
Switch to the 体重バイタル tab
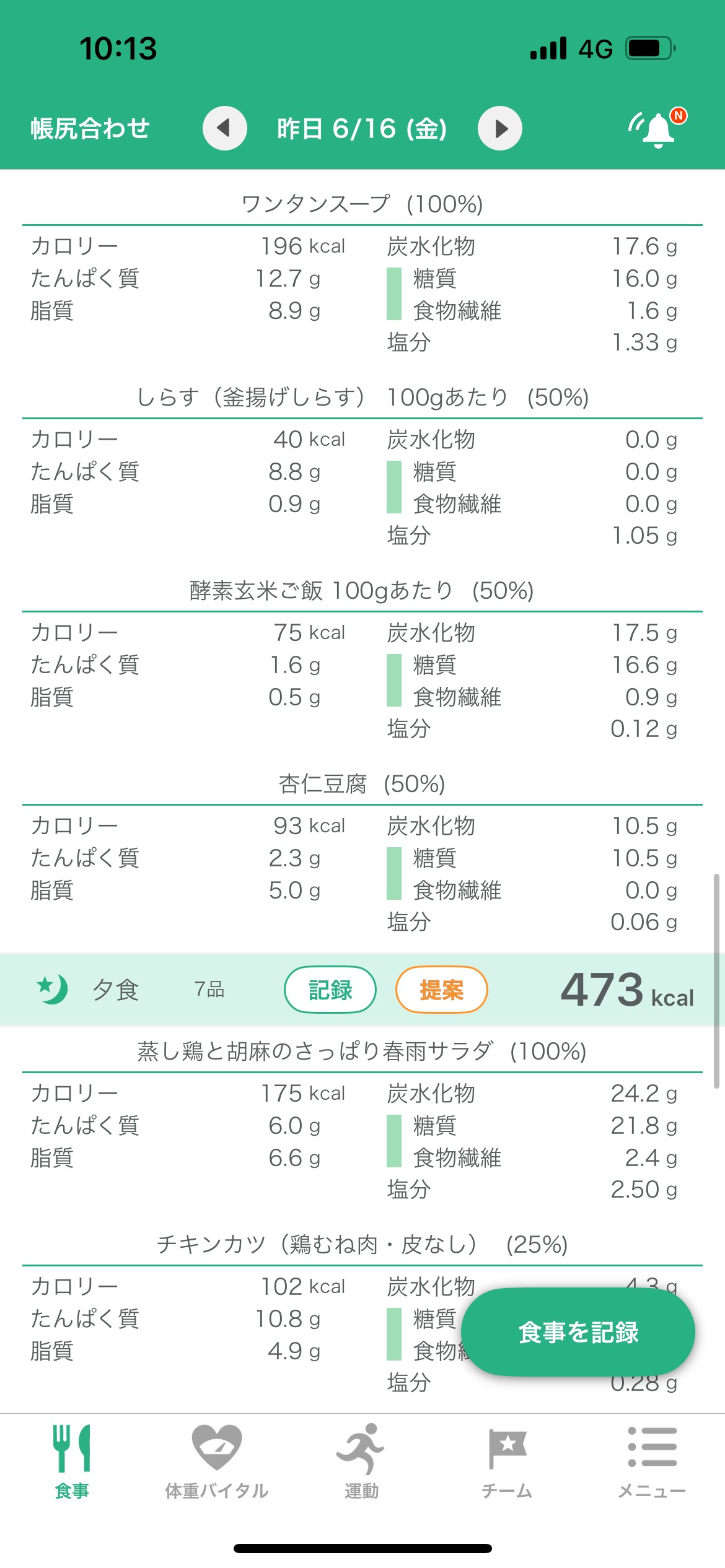[x=217, y=1461]
